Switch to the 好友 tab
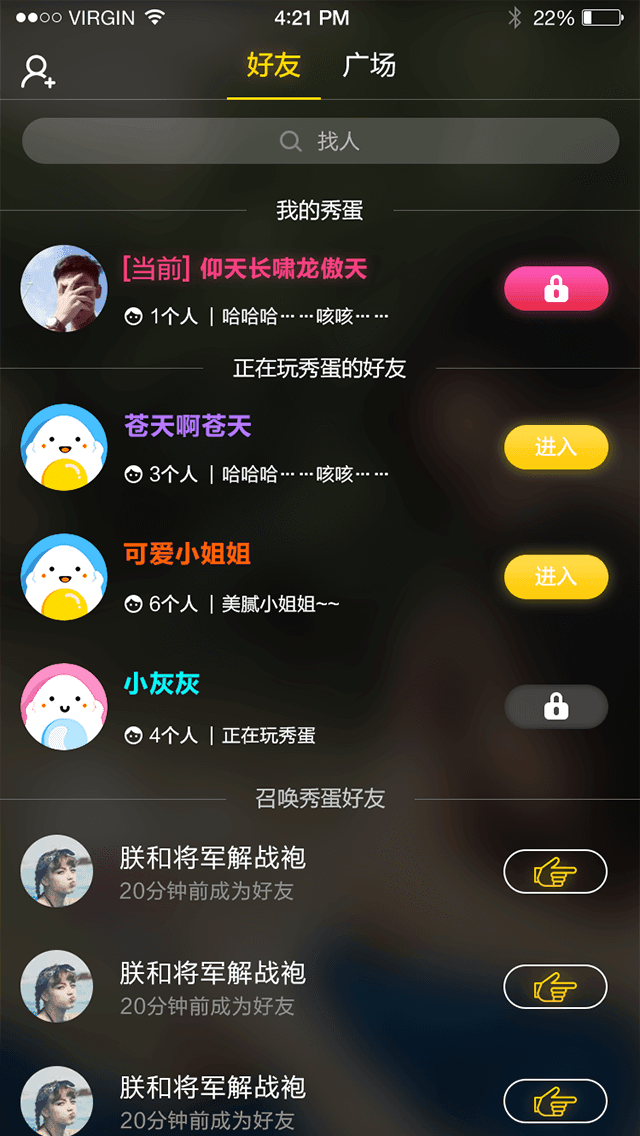The image size is (640, 1136). click(273, 66)
